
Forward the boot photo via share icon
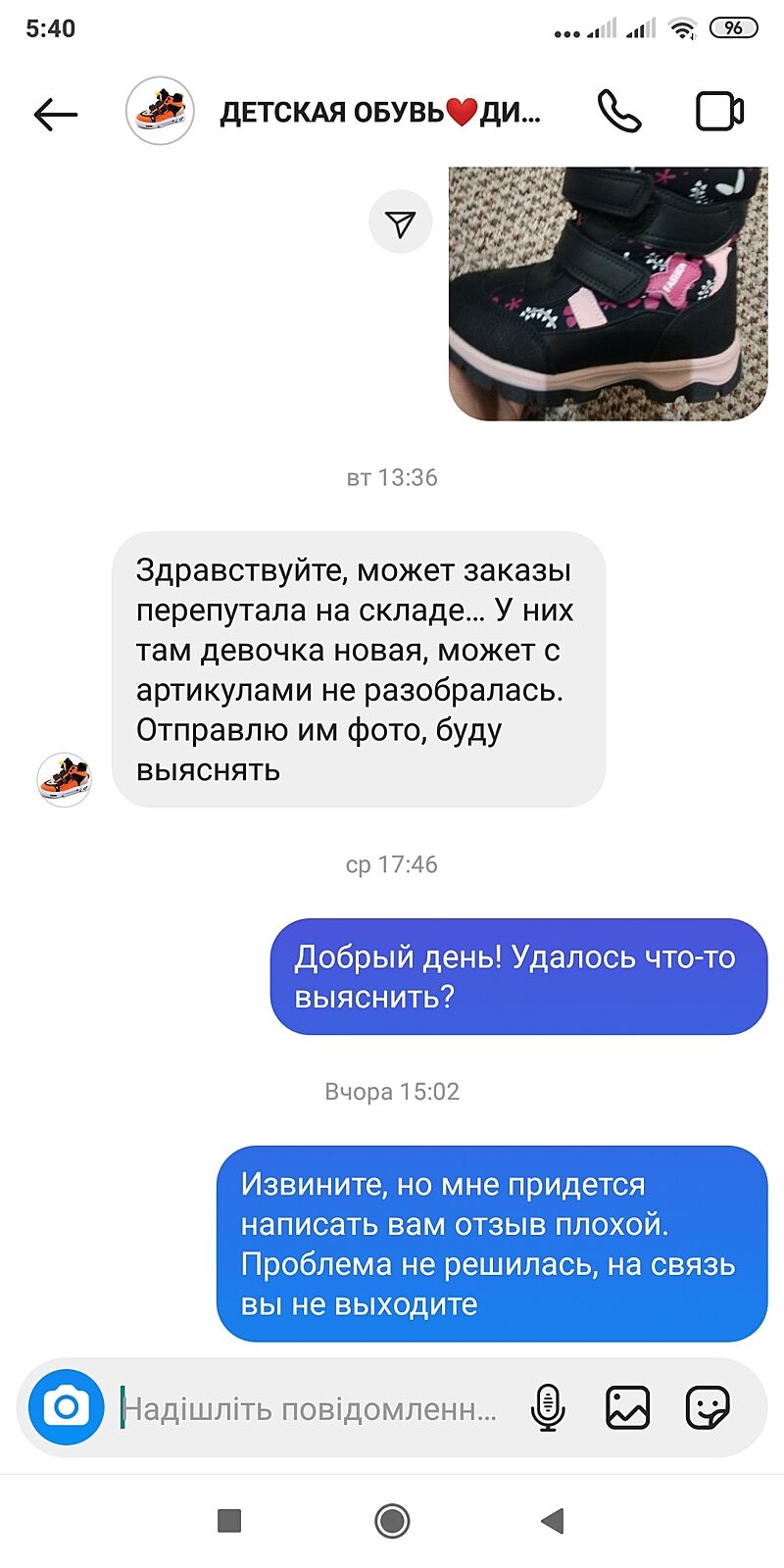[x=400, y=222]
